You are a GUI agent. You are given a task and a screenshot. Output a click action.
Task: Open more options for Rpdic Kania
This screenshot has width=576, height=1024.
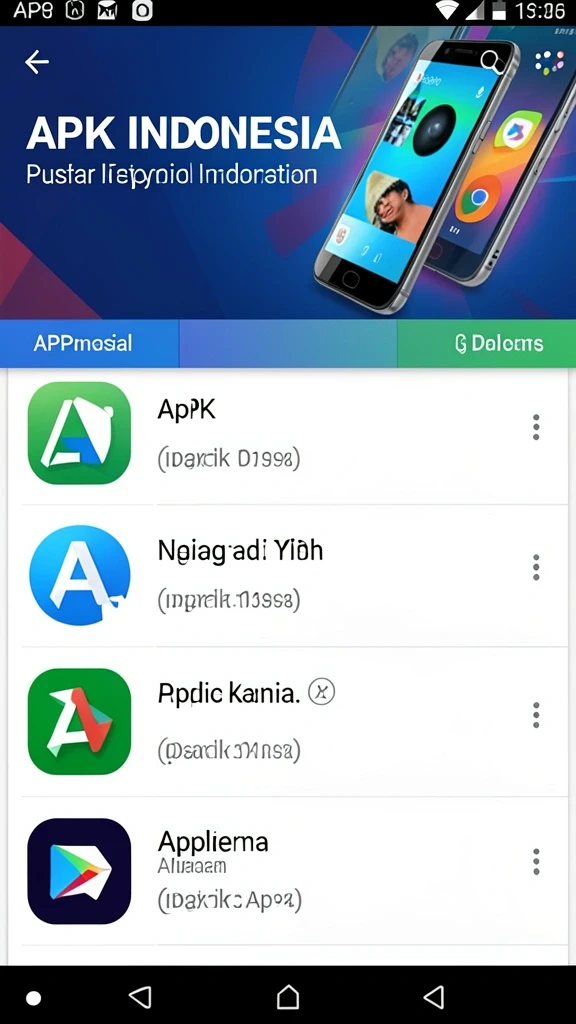536,715
